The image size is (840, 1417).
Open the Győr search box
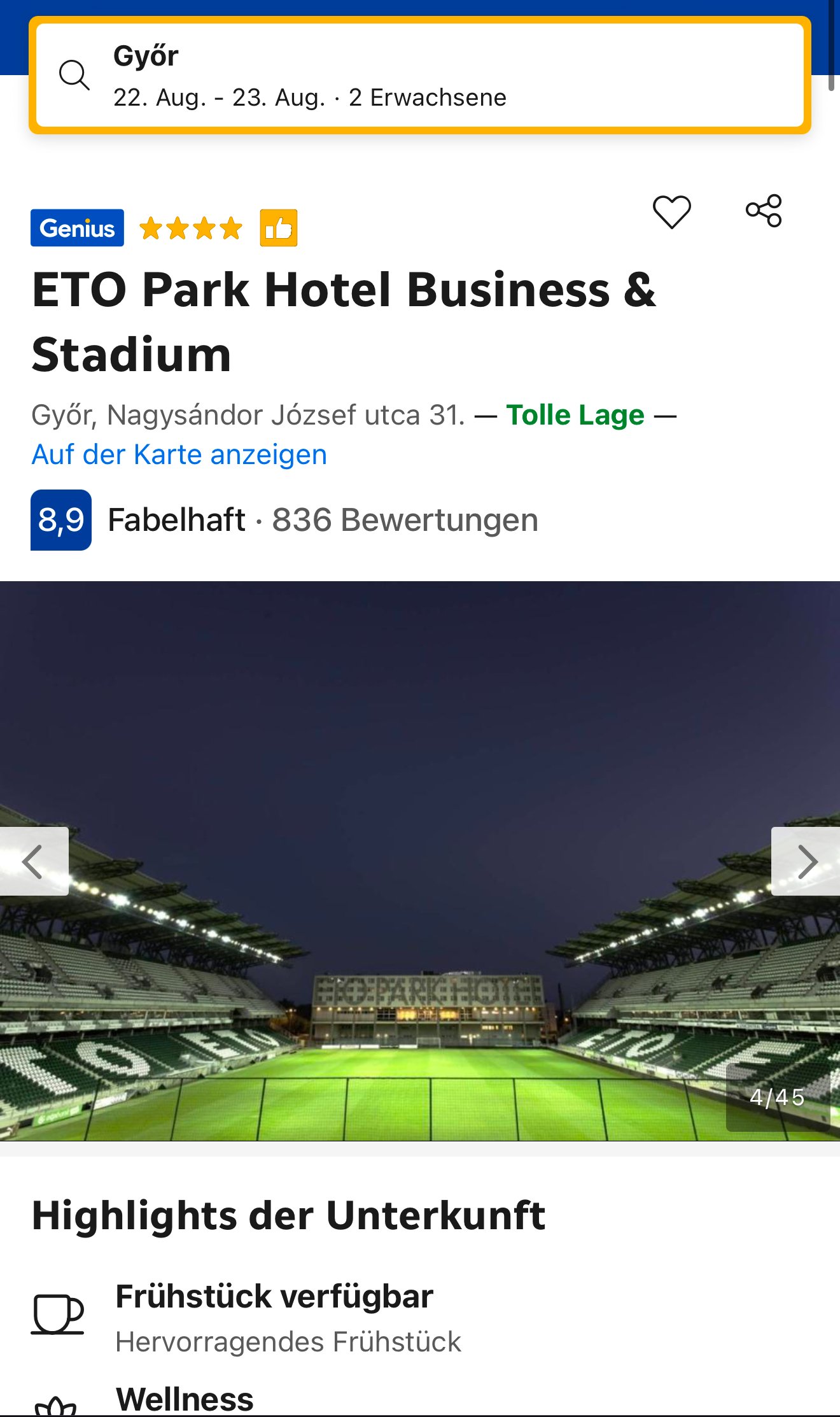[x=420, y=75]
